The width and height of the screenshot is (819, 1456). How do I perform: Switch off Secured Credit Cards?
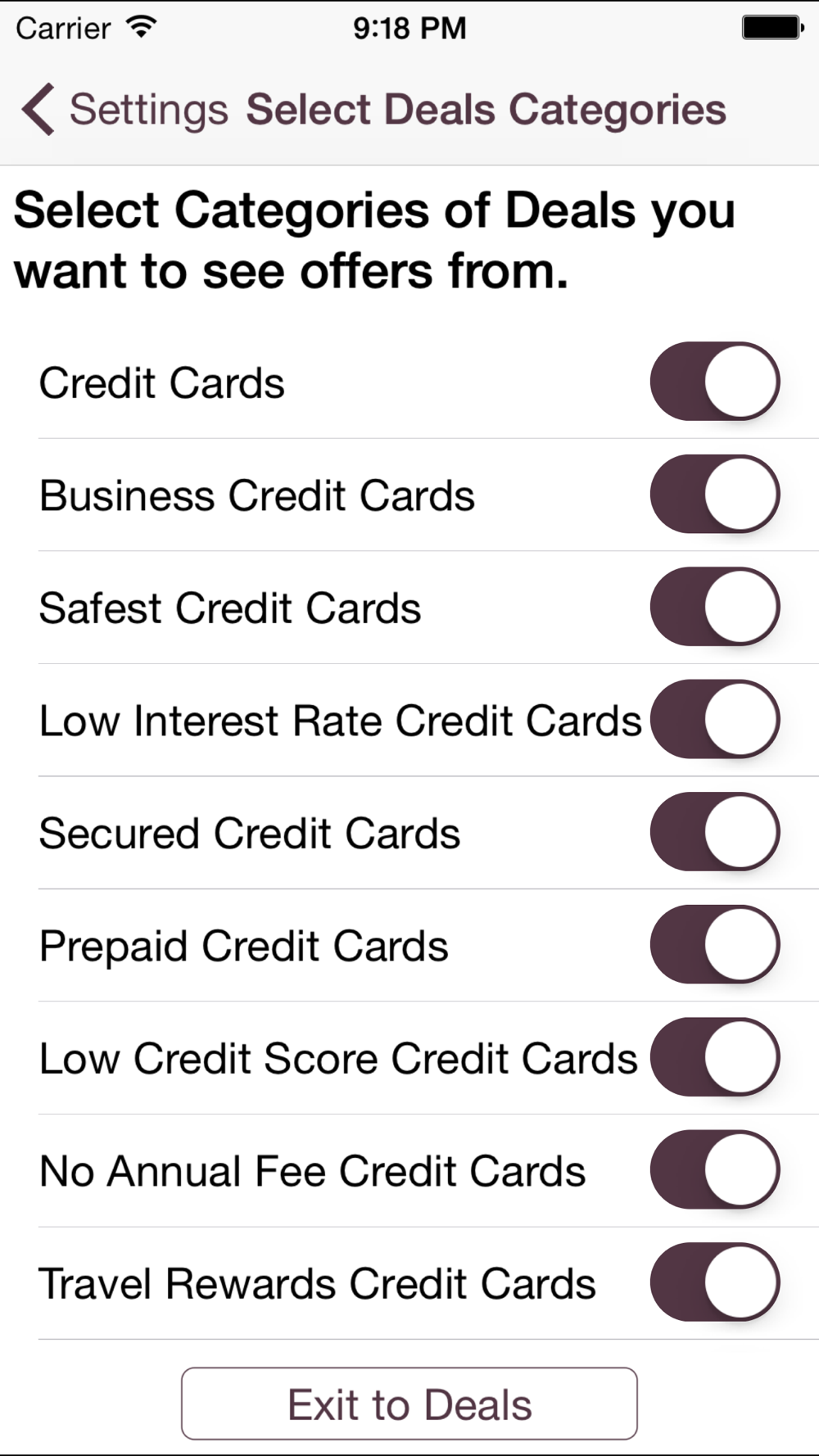[x=715, y=832]
